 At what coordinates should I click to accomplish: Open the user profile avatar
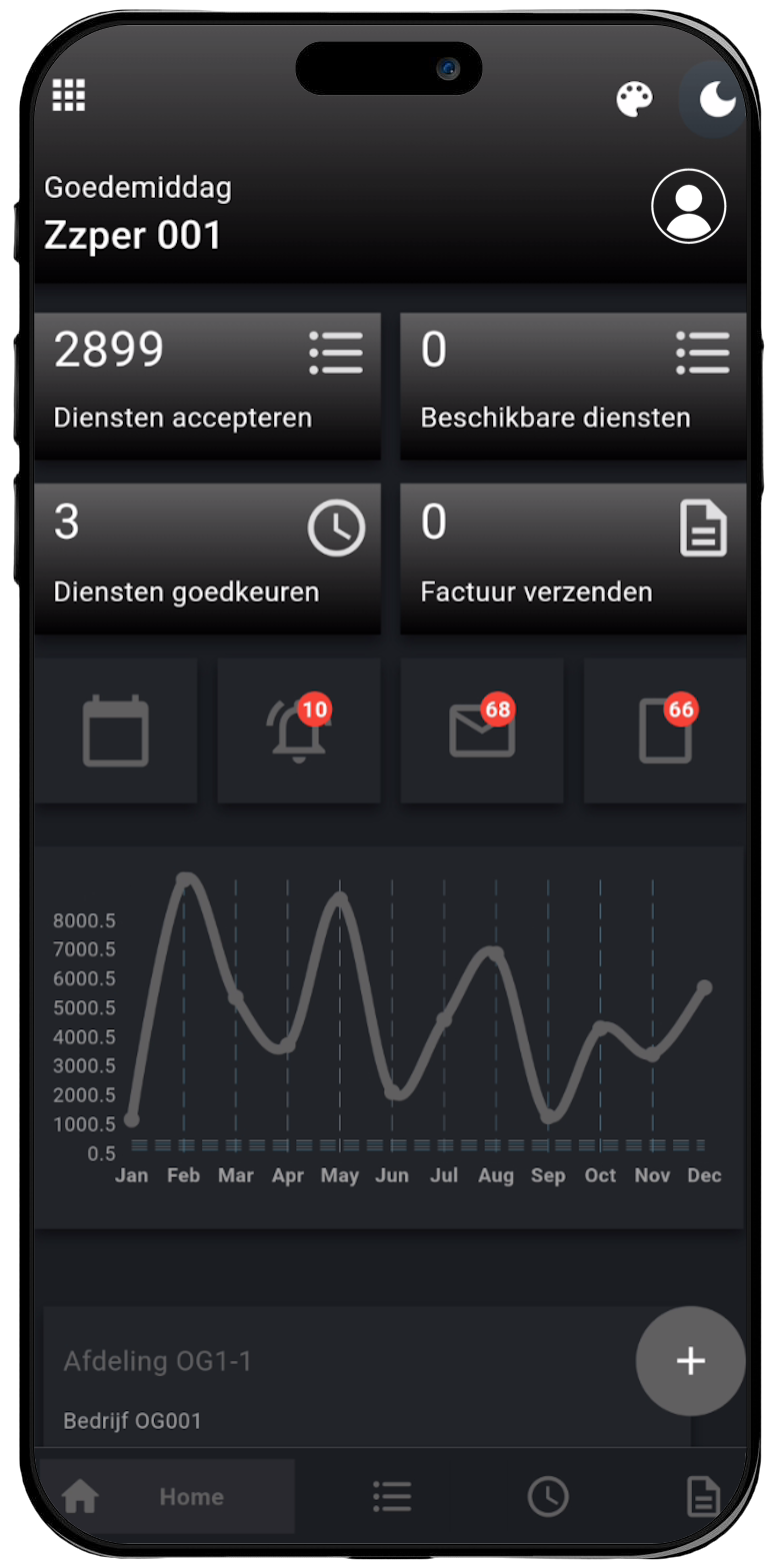click(x=688, y=206)
